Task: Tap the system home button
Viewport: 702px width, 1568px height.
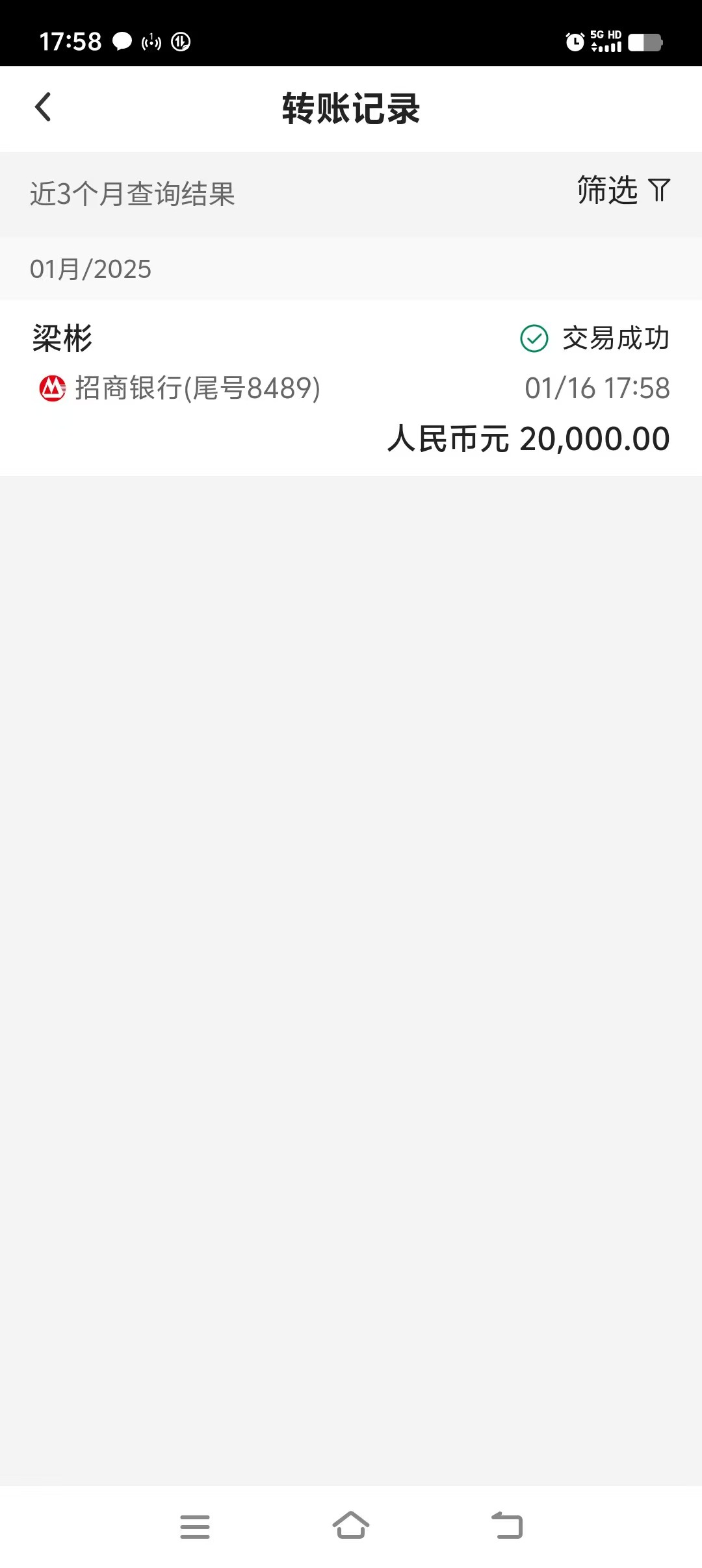Action: (351, 1525)
